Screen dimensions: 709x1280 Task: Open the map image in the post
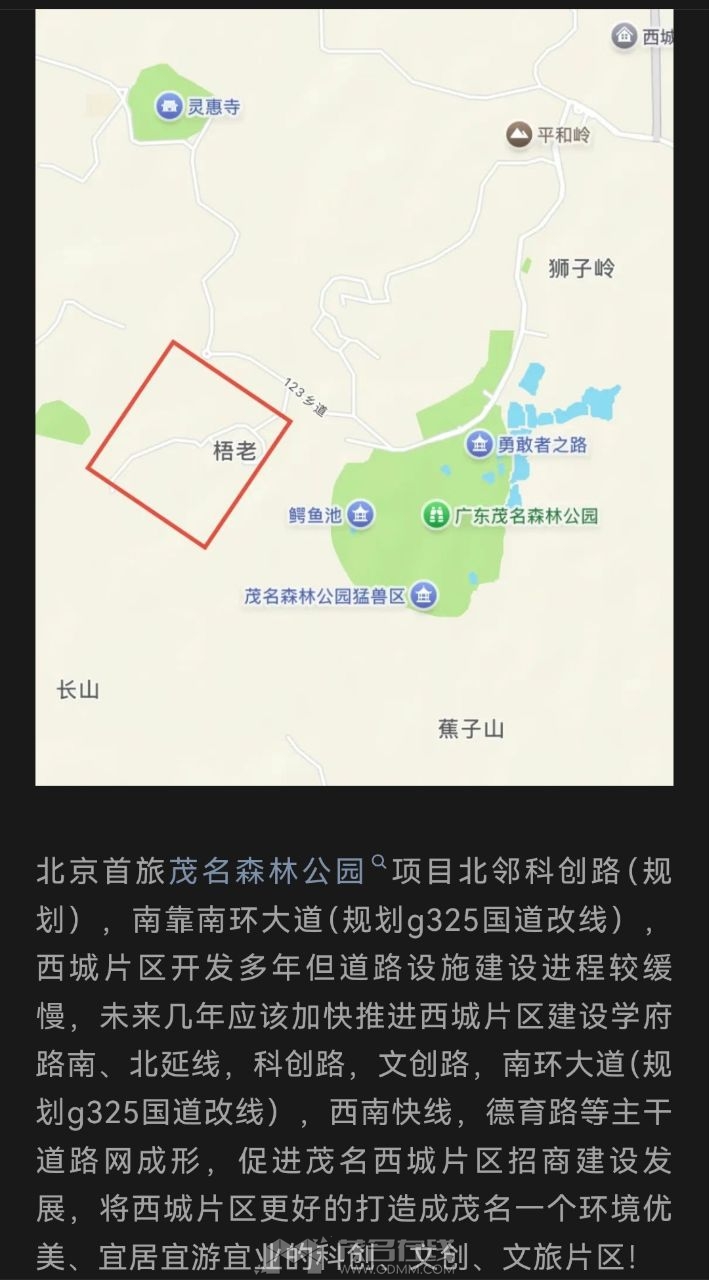pos(354,397)
